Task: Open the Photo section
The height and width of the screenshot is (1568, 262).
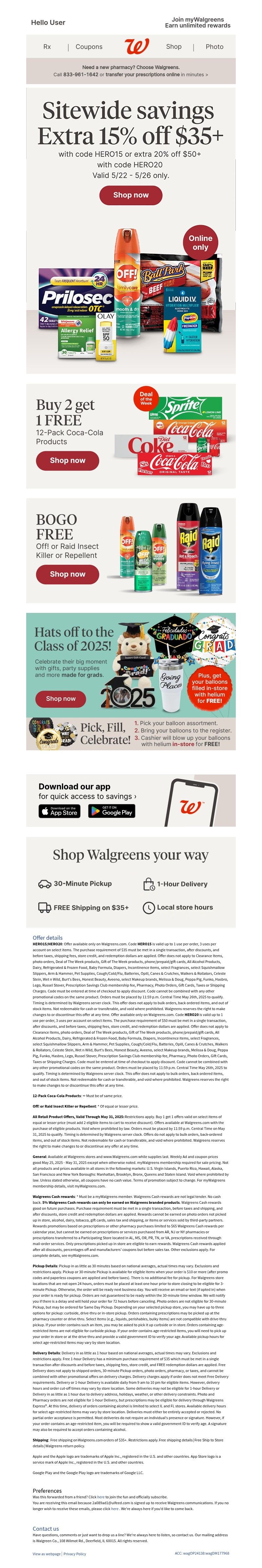Action: coord(214,46)
